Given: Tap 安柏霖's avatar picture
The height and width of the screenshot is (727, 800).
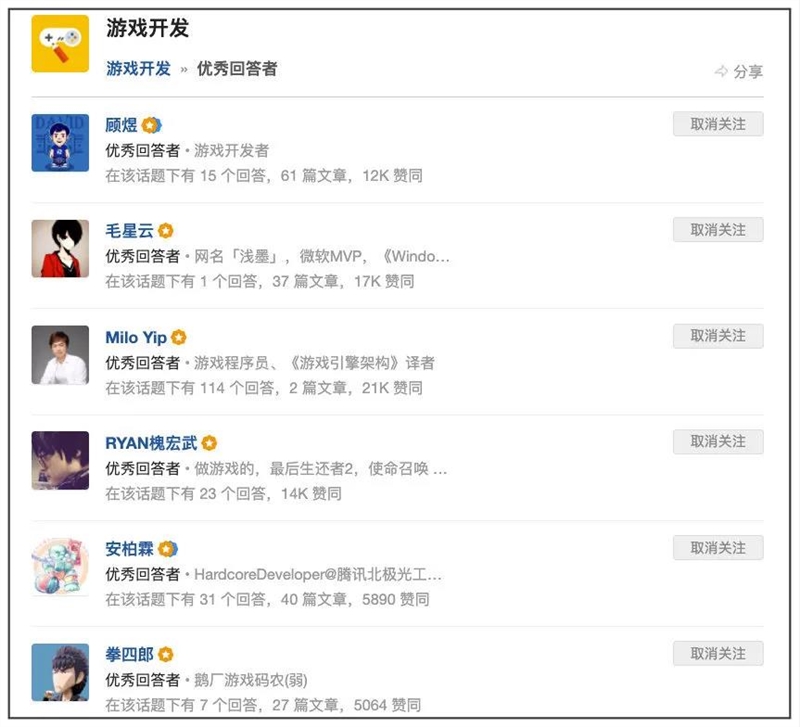Looking at the screenshot, I should 60,567.
